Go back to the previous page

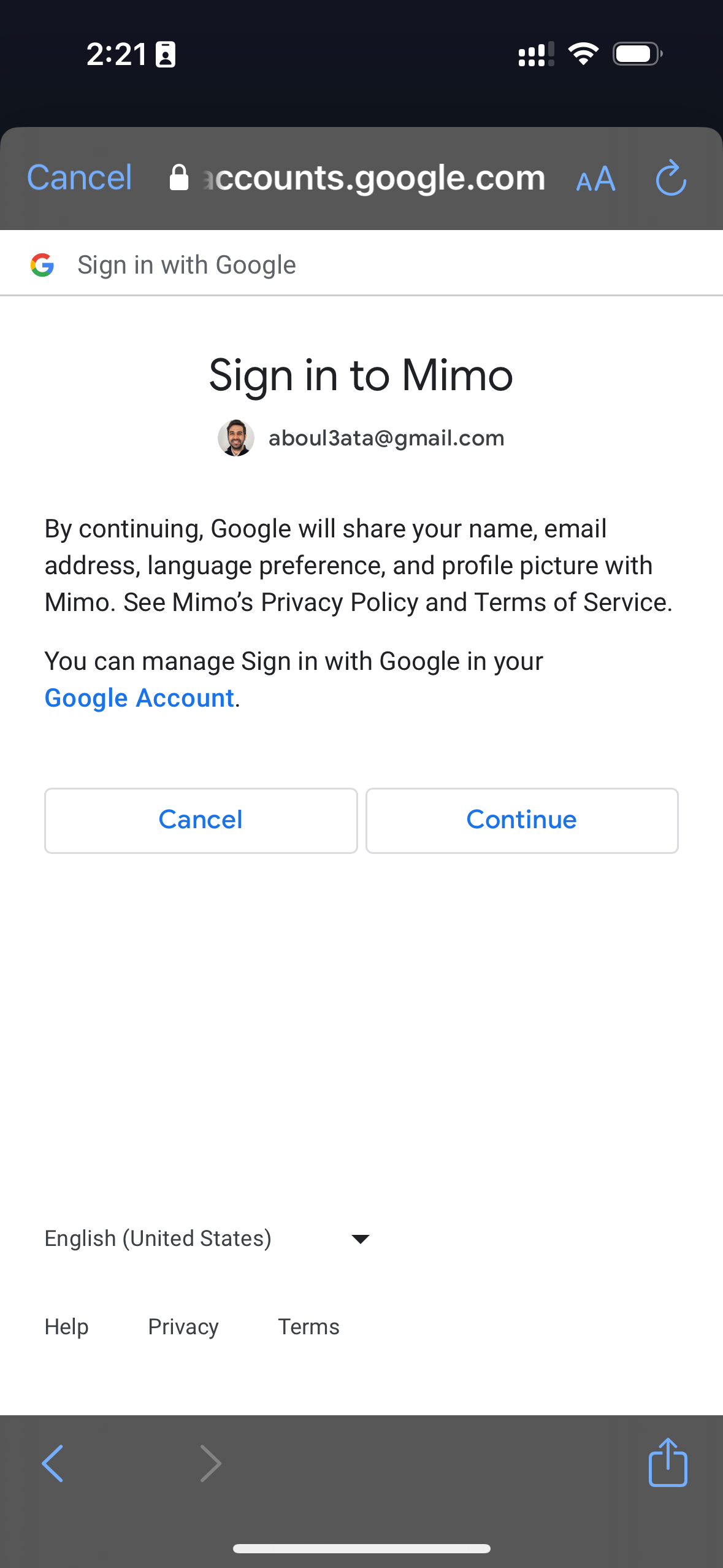[x=53, y=1463]
